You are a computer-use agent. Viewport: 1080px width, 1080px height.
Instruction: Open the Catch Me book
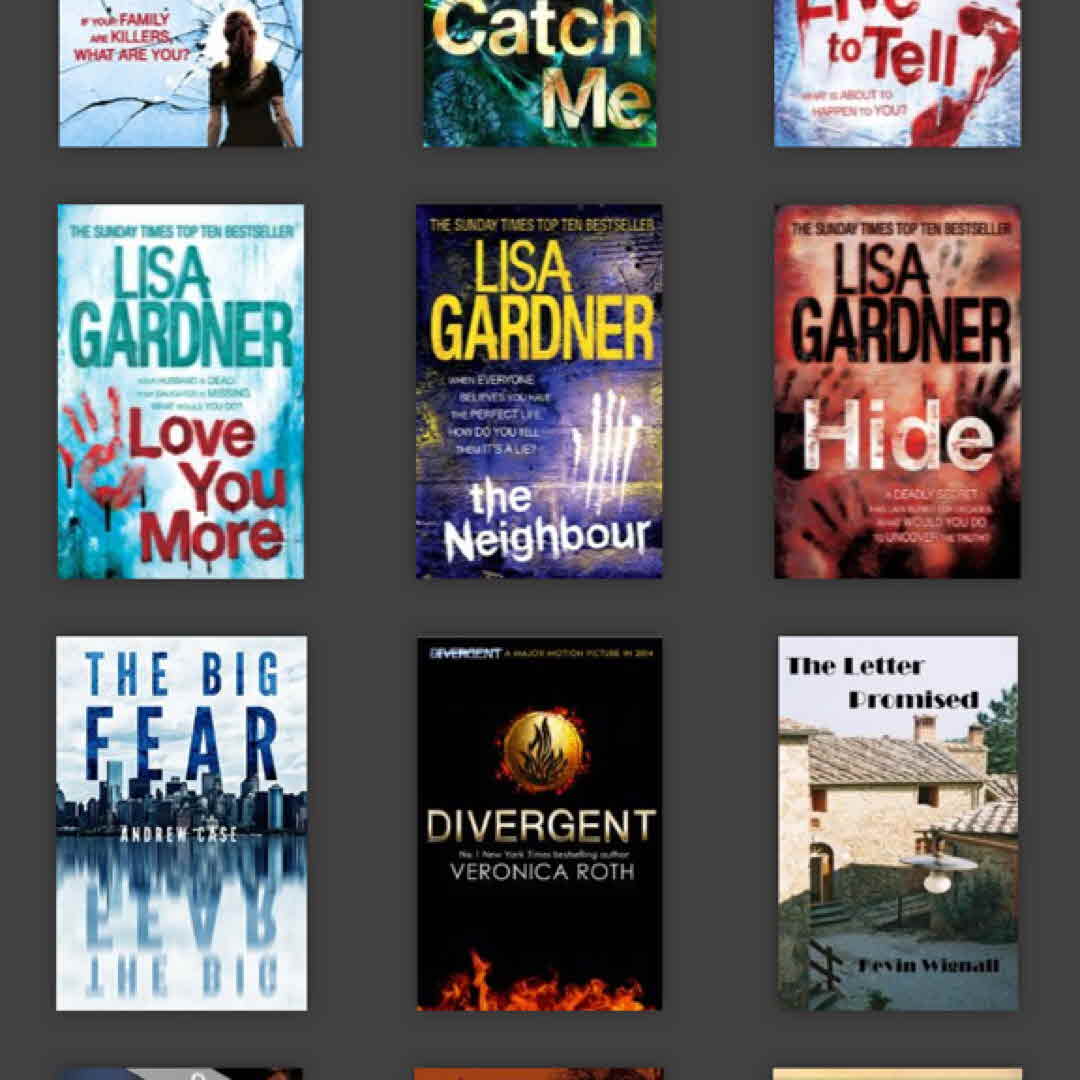point(539,72)
